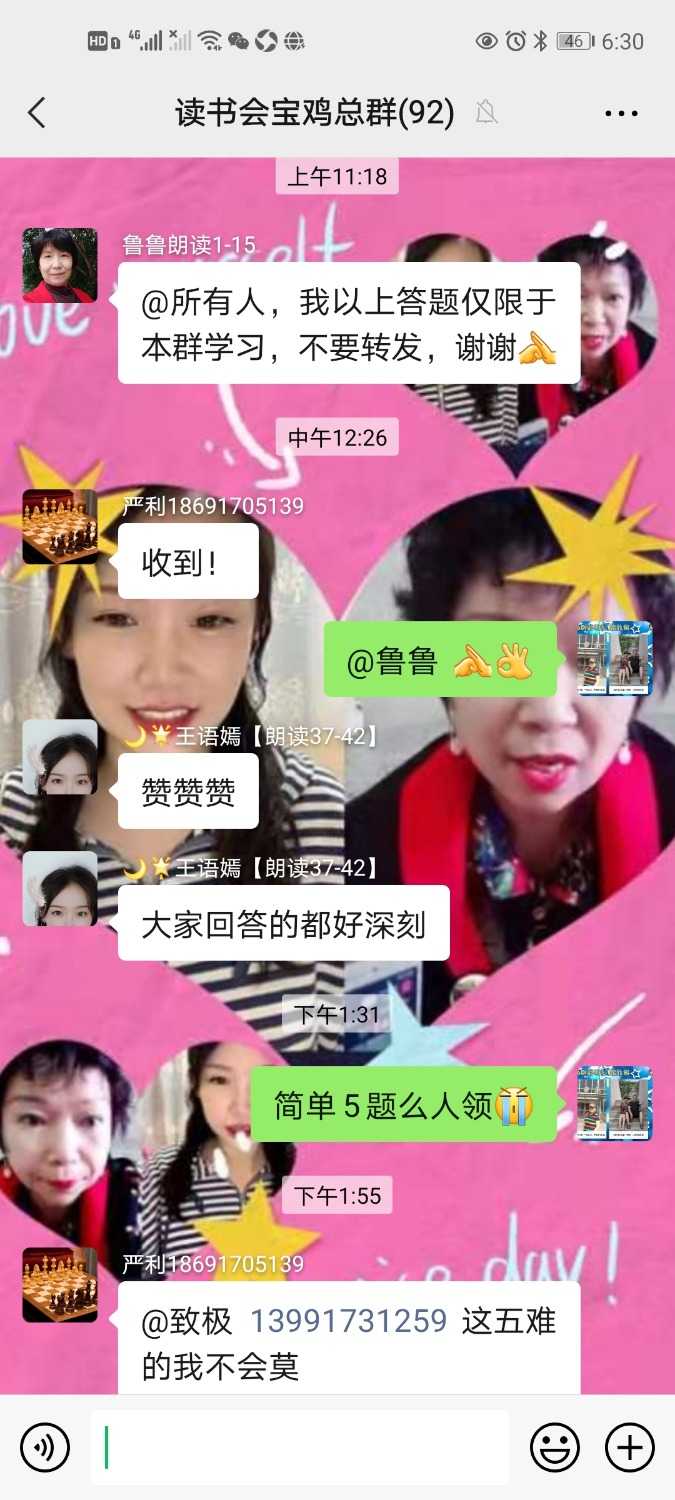Screen dimensions: 675x1500
Task: Open the chat info overflow menu
Action: pos(621,113)
